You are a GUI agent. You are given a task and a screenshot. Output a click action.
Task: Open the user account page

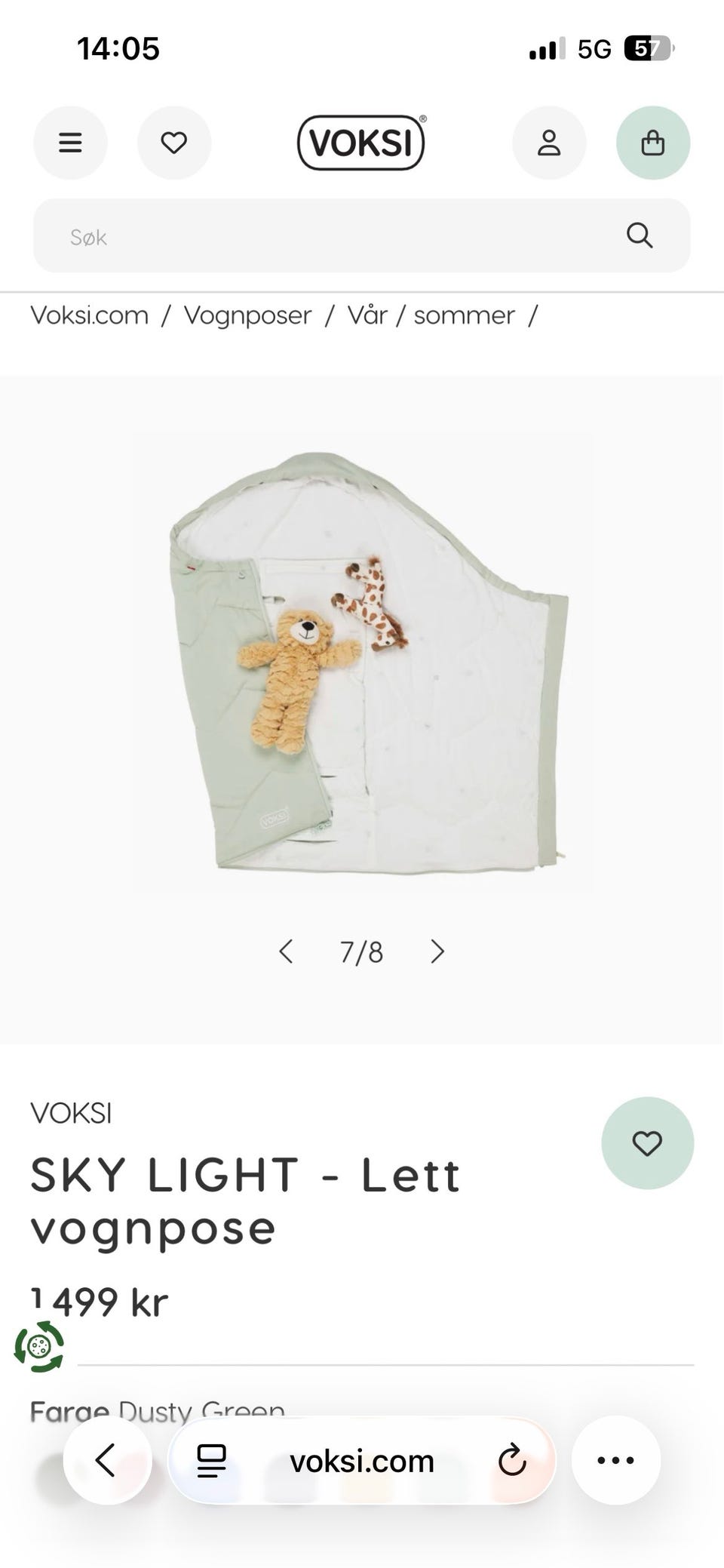click(x=549, y=143)
